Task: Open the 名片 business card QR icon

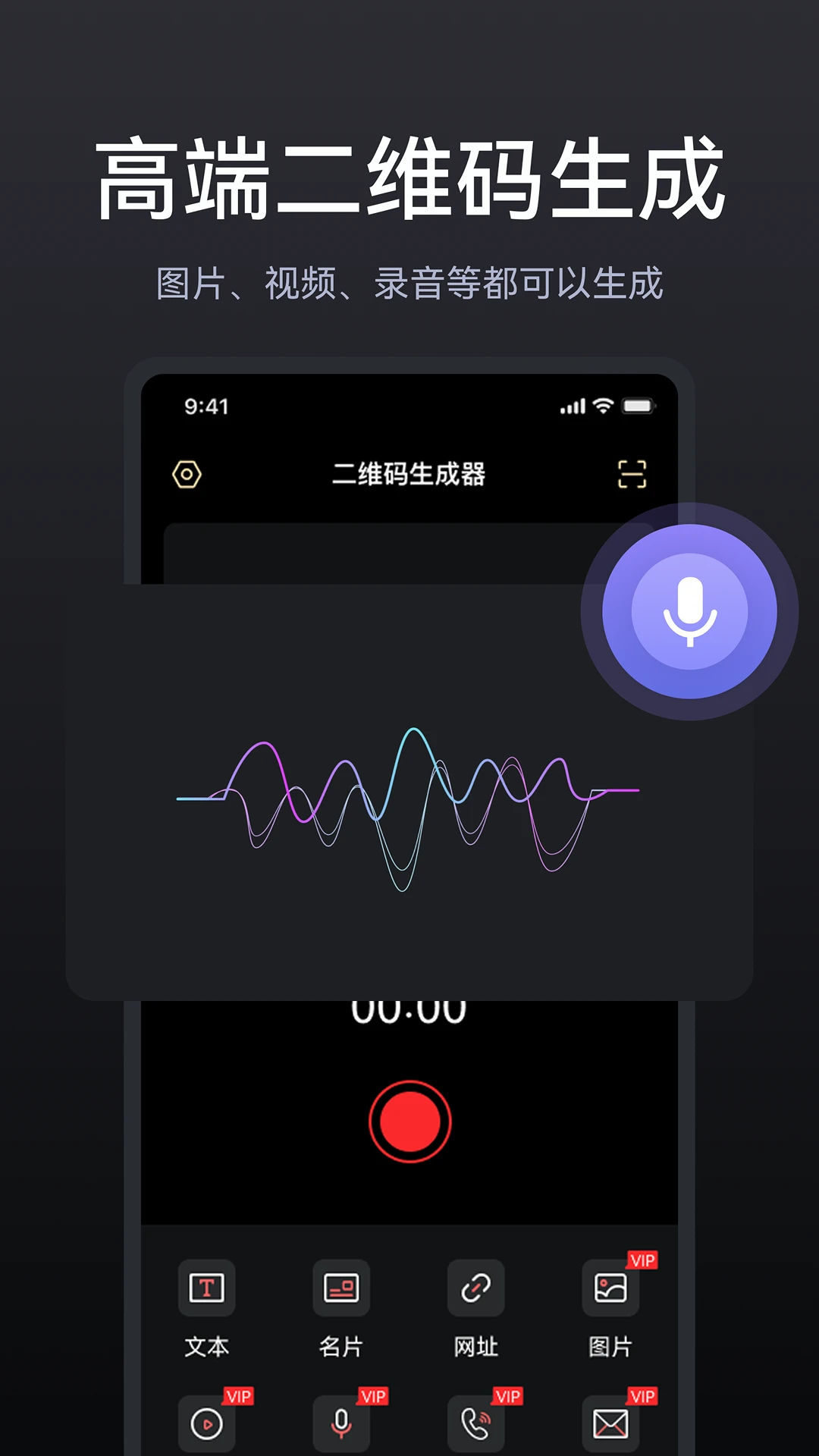Action: coord(341,1289)
